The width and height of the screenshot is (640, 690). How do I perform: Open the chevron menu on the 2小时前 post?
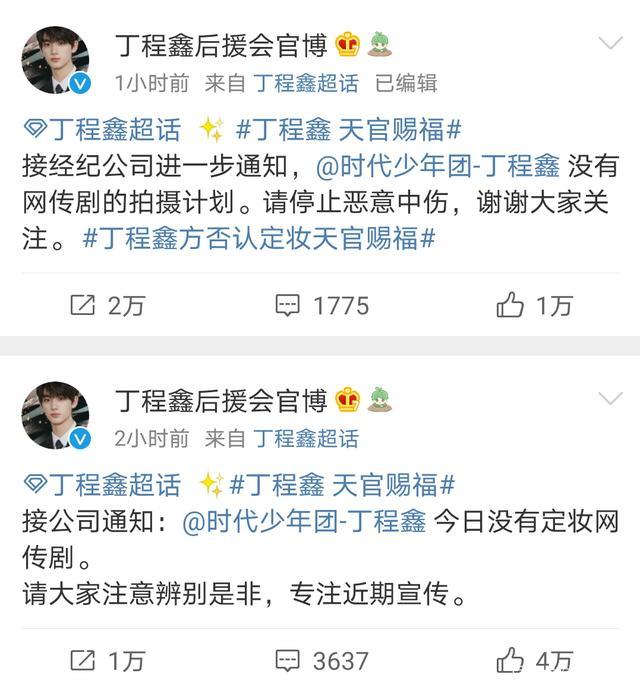click(x=609, y=399)
